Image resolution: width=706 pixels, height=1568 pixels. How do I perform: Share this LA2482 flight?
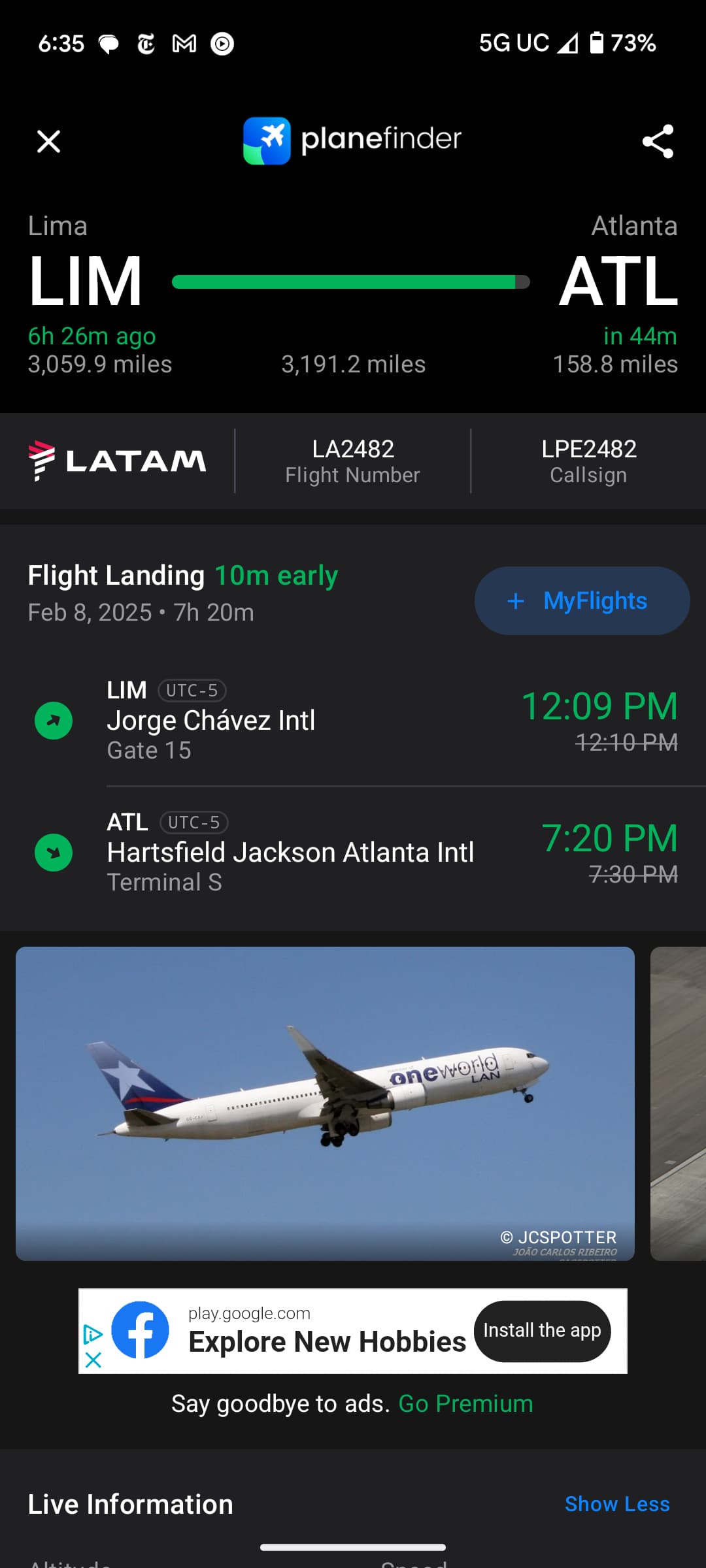657,141
